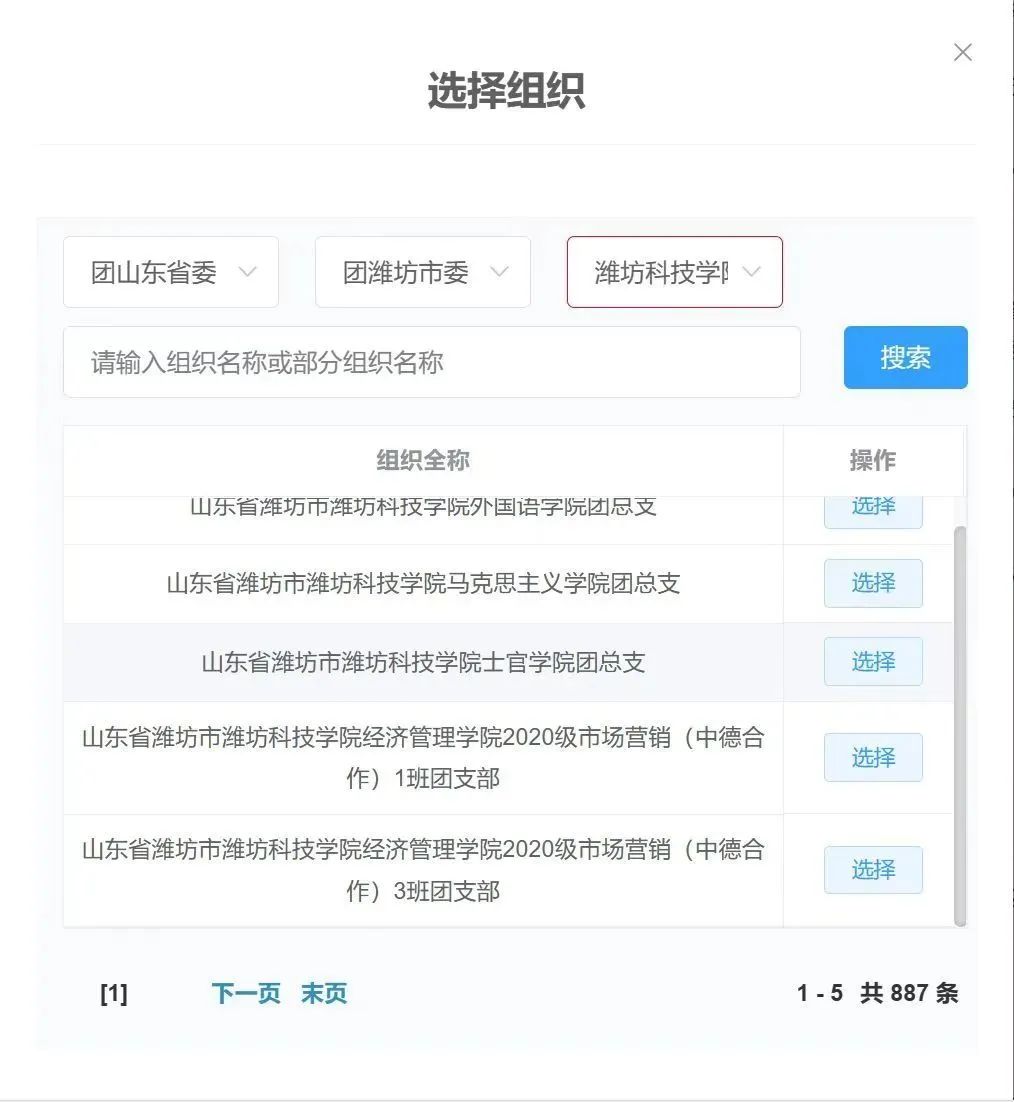Select 马克思主义学院团总支 organization

pos(872,583)
